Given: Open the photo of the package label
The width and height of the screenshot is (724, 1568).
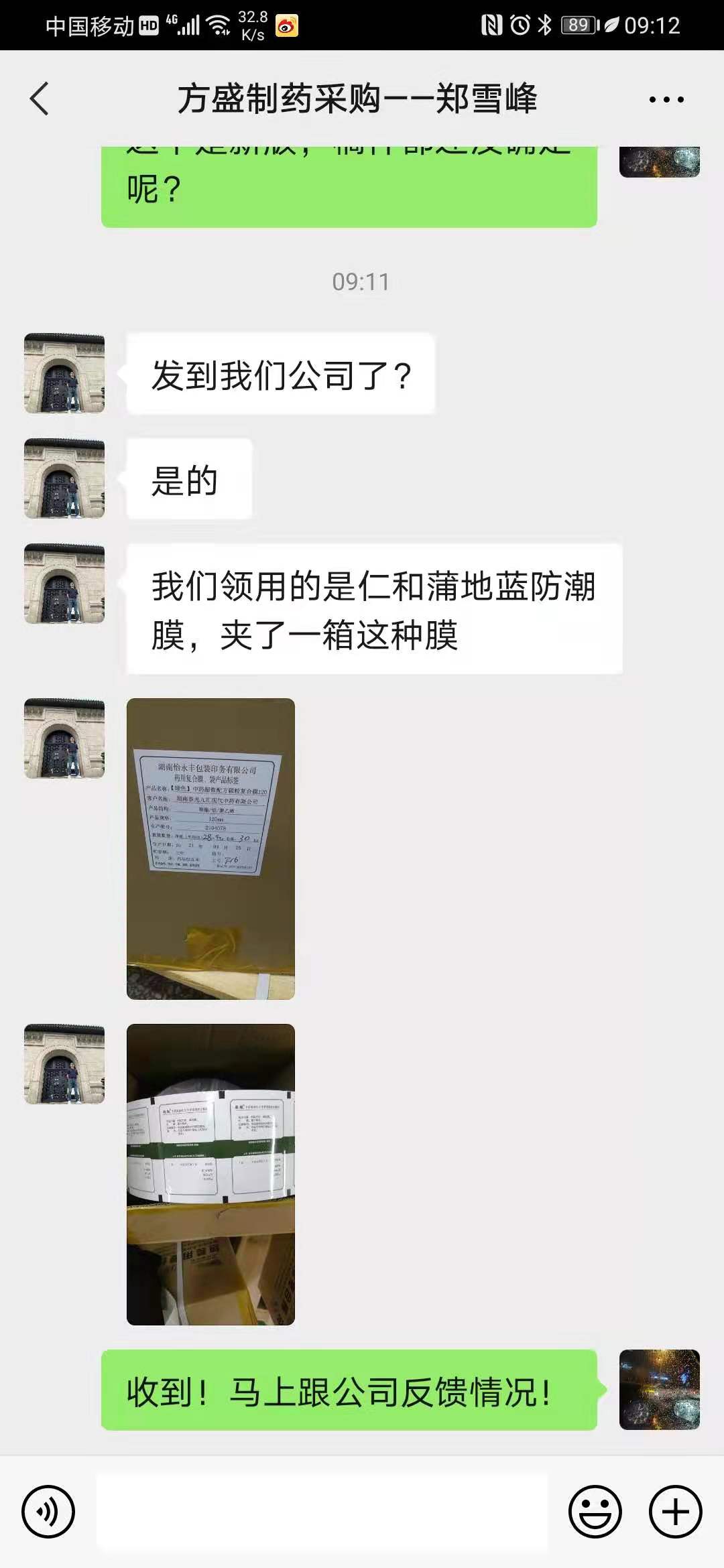Looking at the screenshot, I should [x=210, y=848].
